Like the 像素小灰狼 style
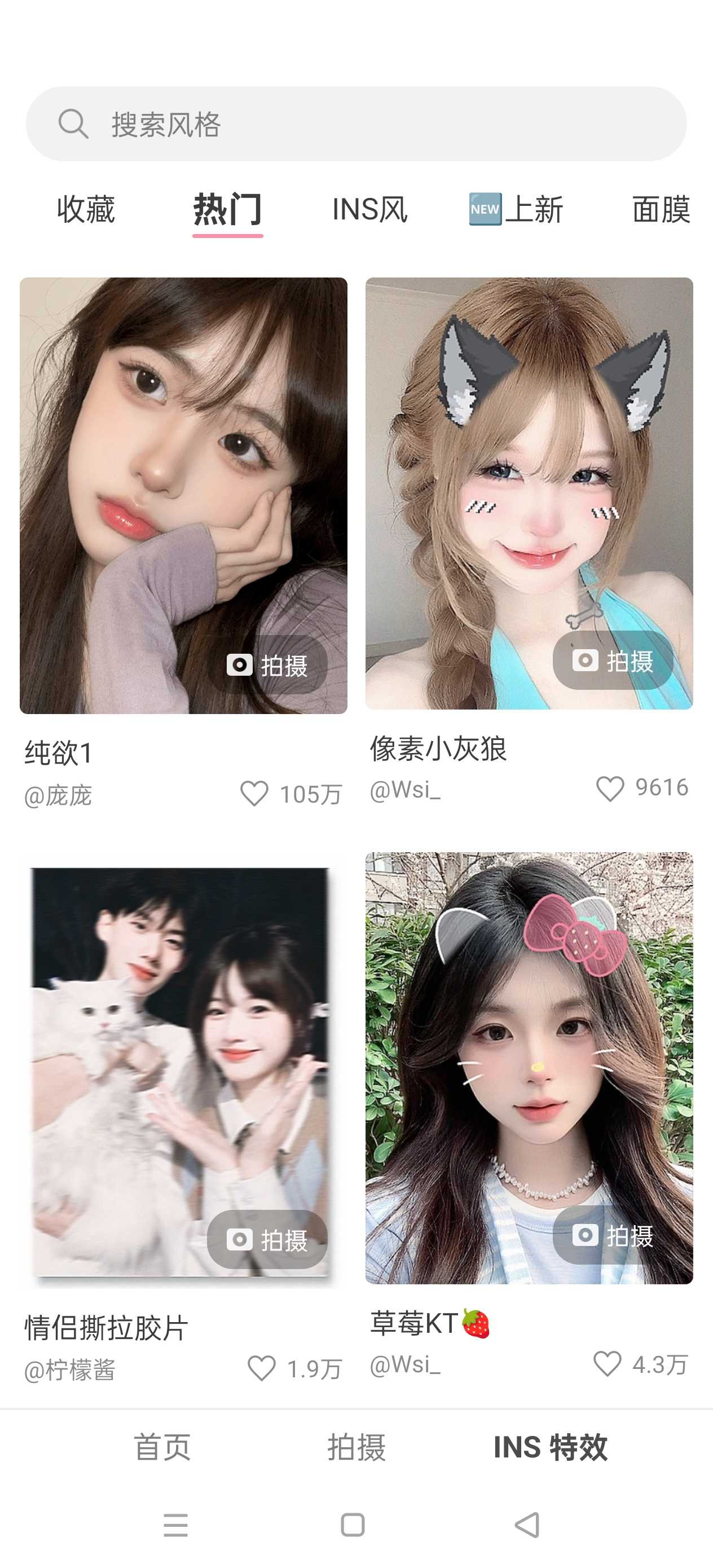Viewport: 713px width, 1568px height. tap(609, 789)
